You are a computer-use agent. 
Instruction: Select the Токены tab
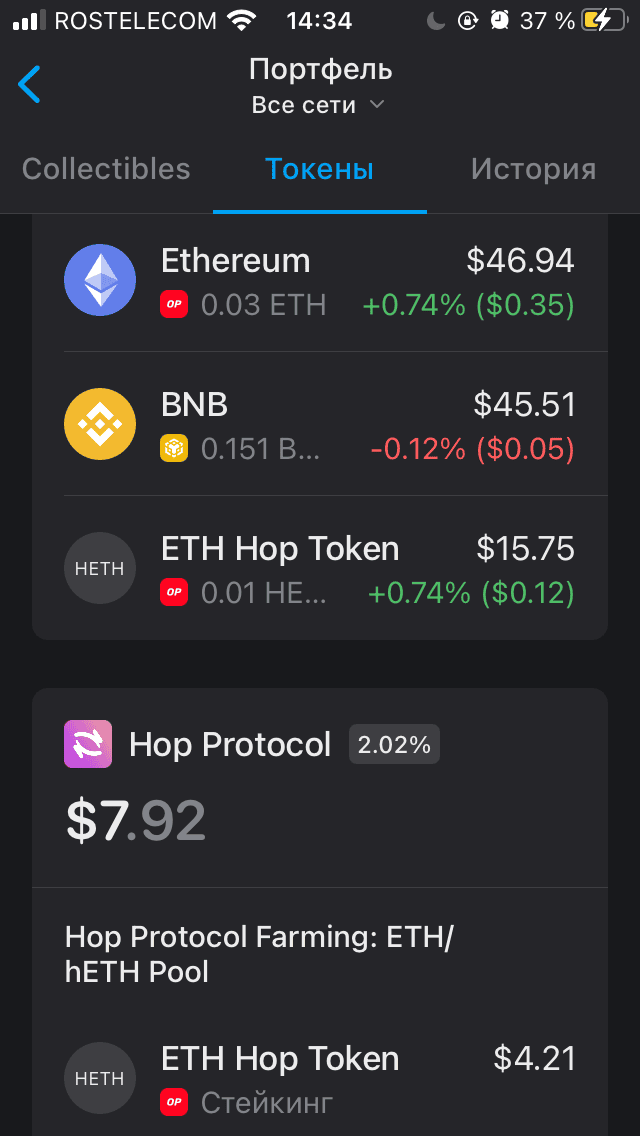click(320, 170)
